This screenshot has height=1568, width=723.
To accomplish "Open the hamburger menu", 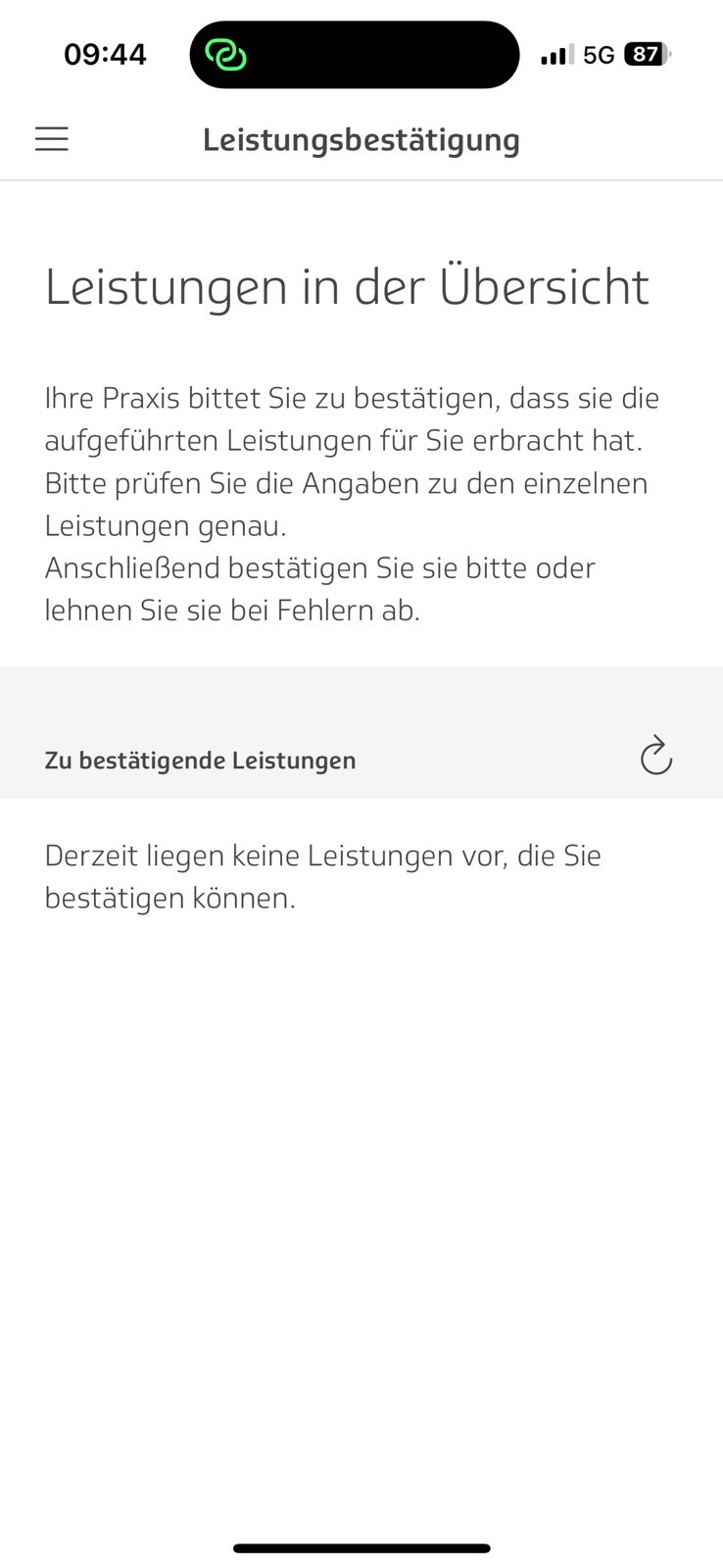I will tap(52, 139).
